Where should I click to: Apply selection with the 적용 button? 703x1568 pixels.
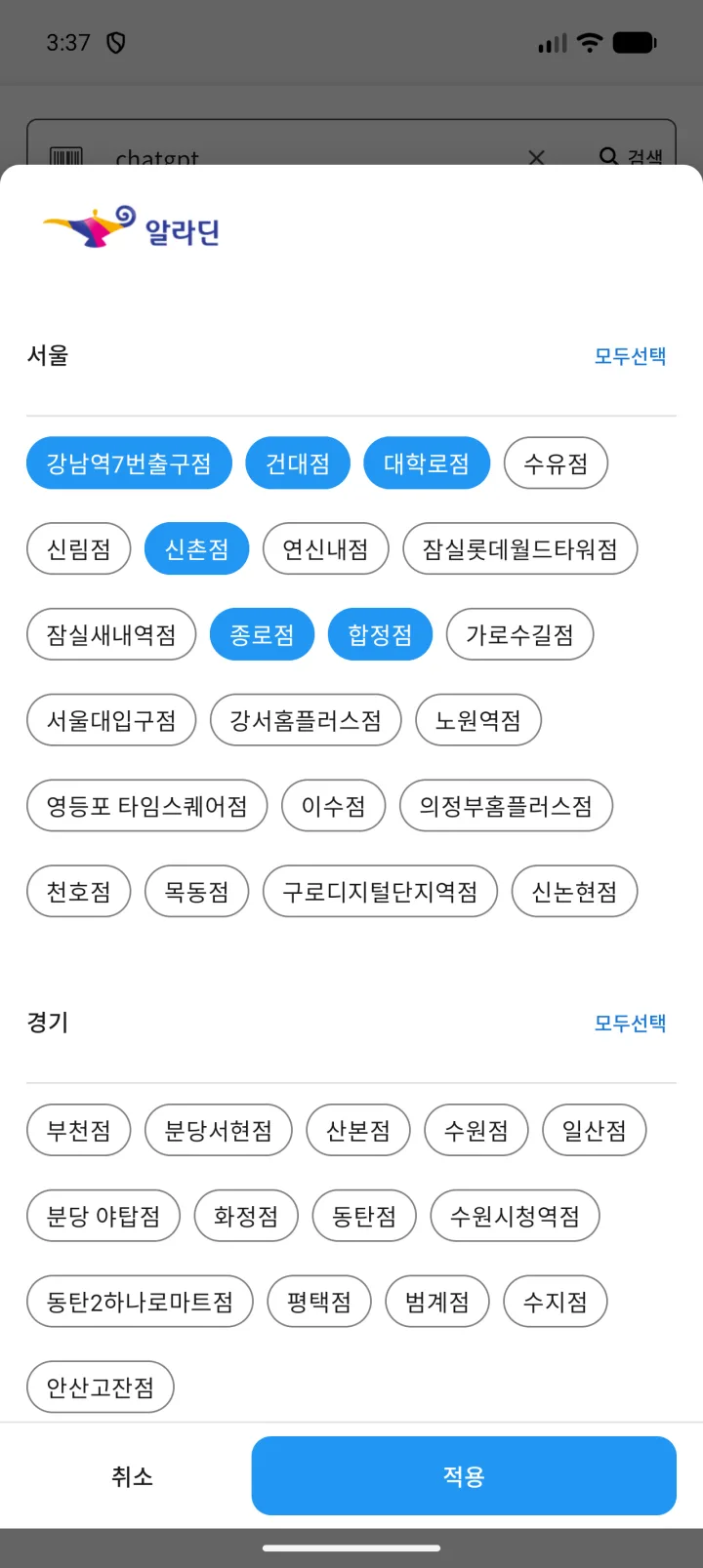(x=464, y=1476)
